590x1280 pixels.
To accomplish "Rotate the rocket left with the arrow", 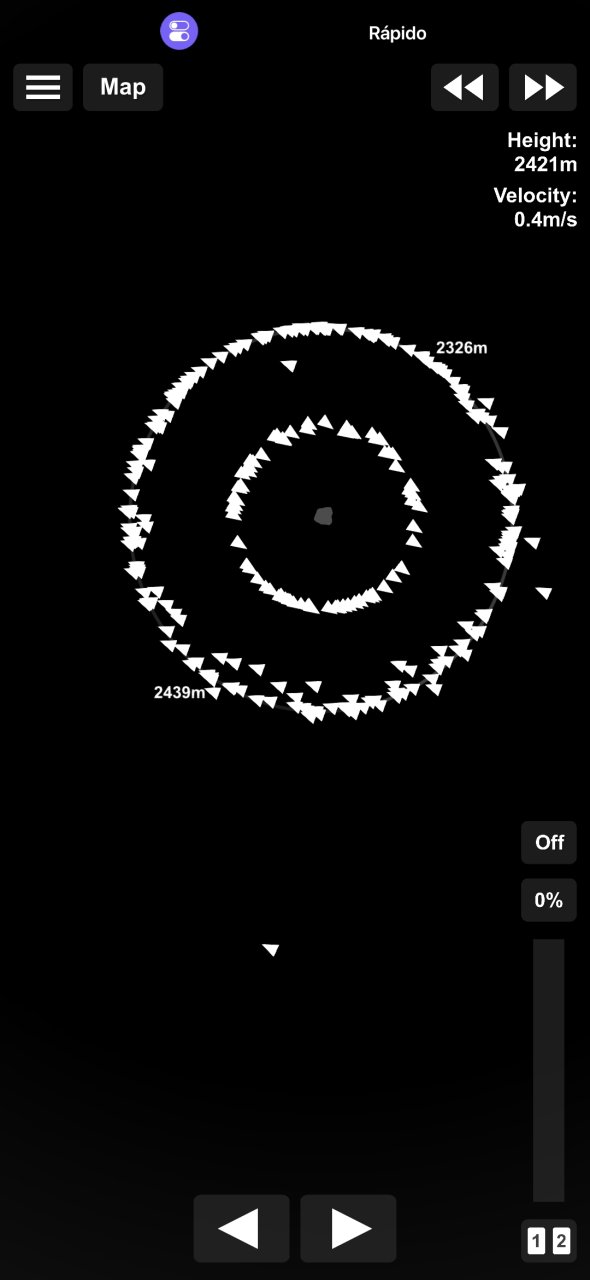I will 241,1228.
